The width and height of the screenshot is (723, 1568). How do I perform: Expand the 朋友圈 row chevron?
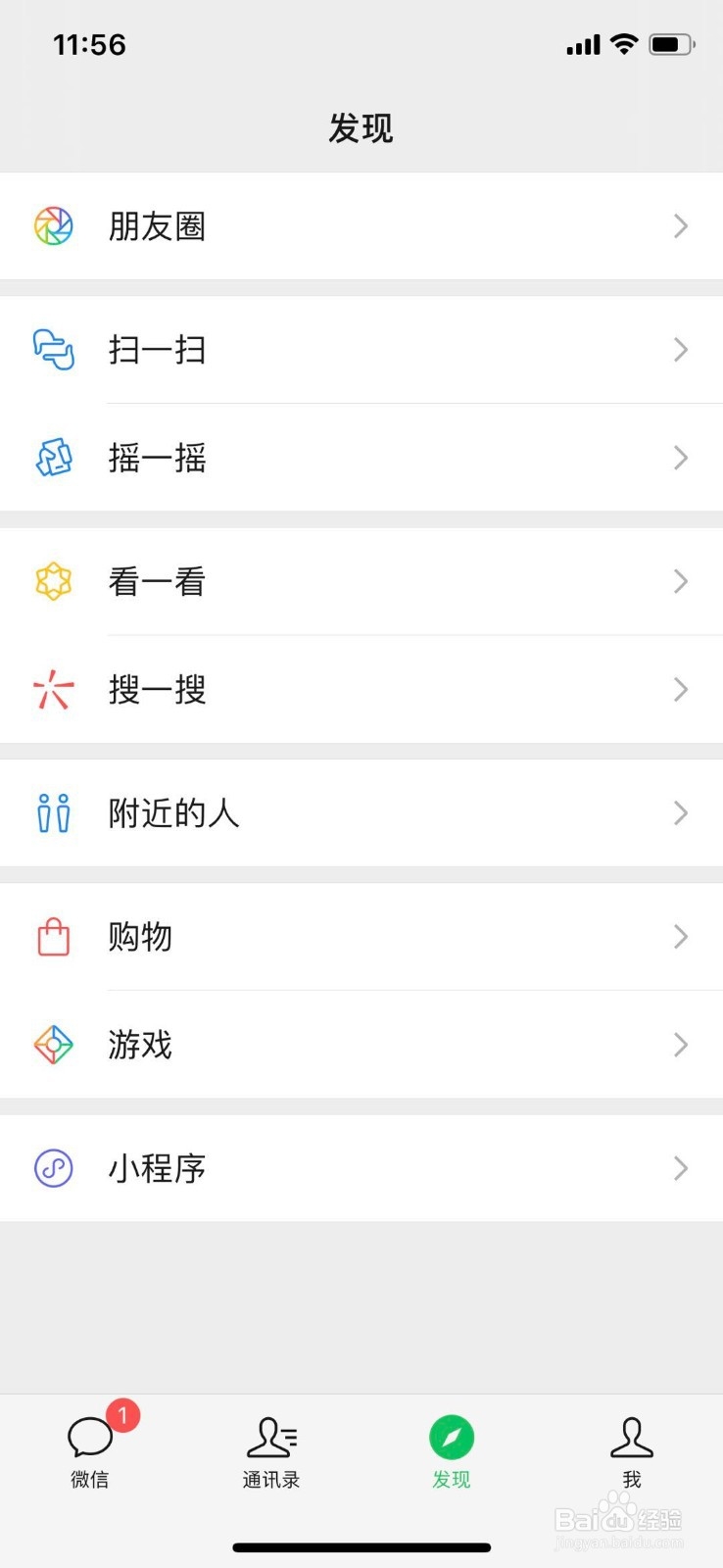pyautogui.click(x=681, y=225)
